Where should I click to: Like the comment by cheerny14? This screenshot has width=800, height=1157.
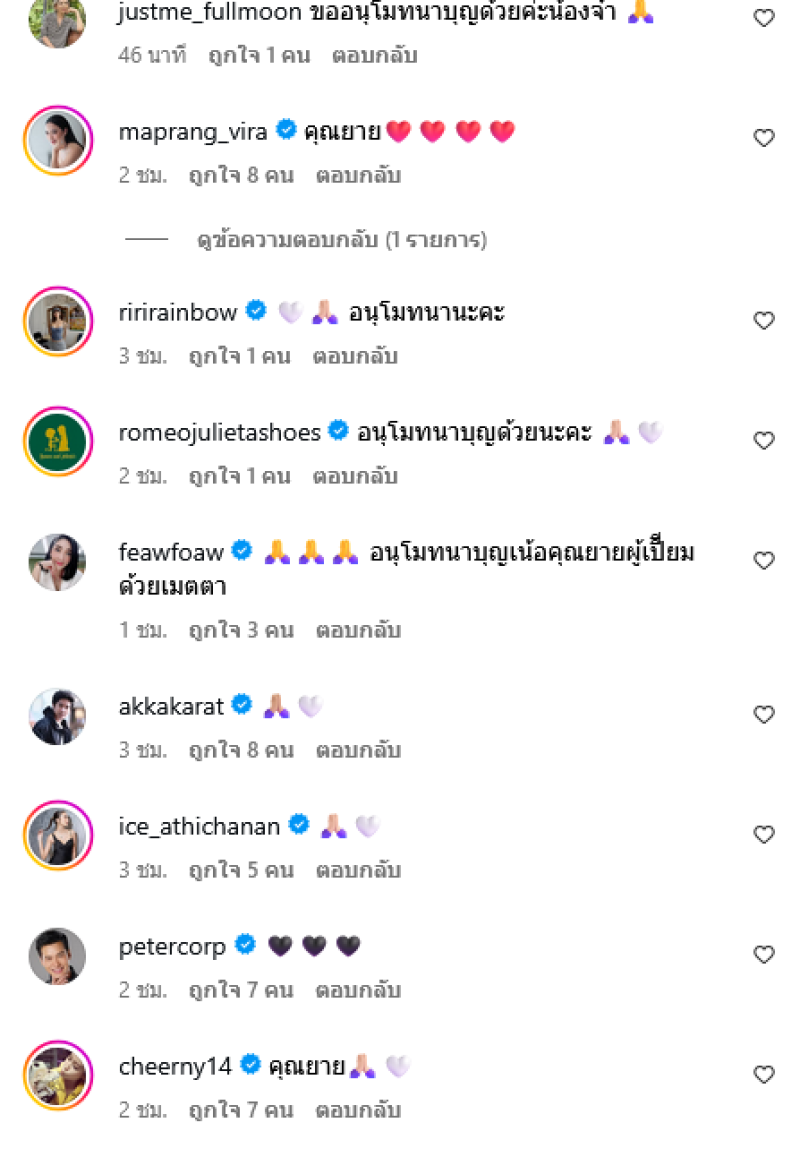coord(764,1074)
